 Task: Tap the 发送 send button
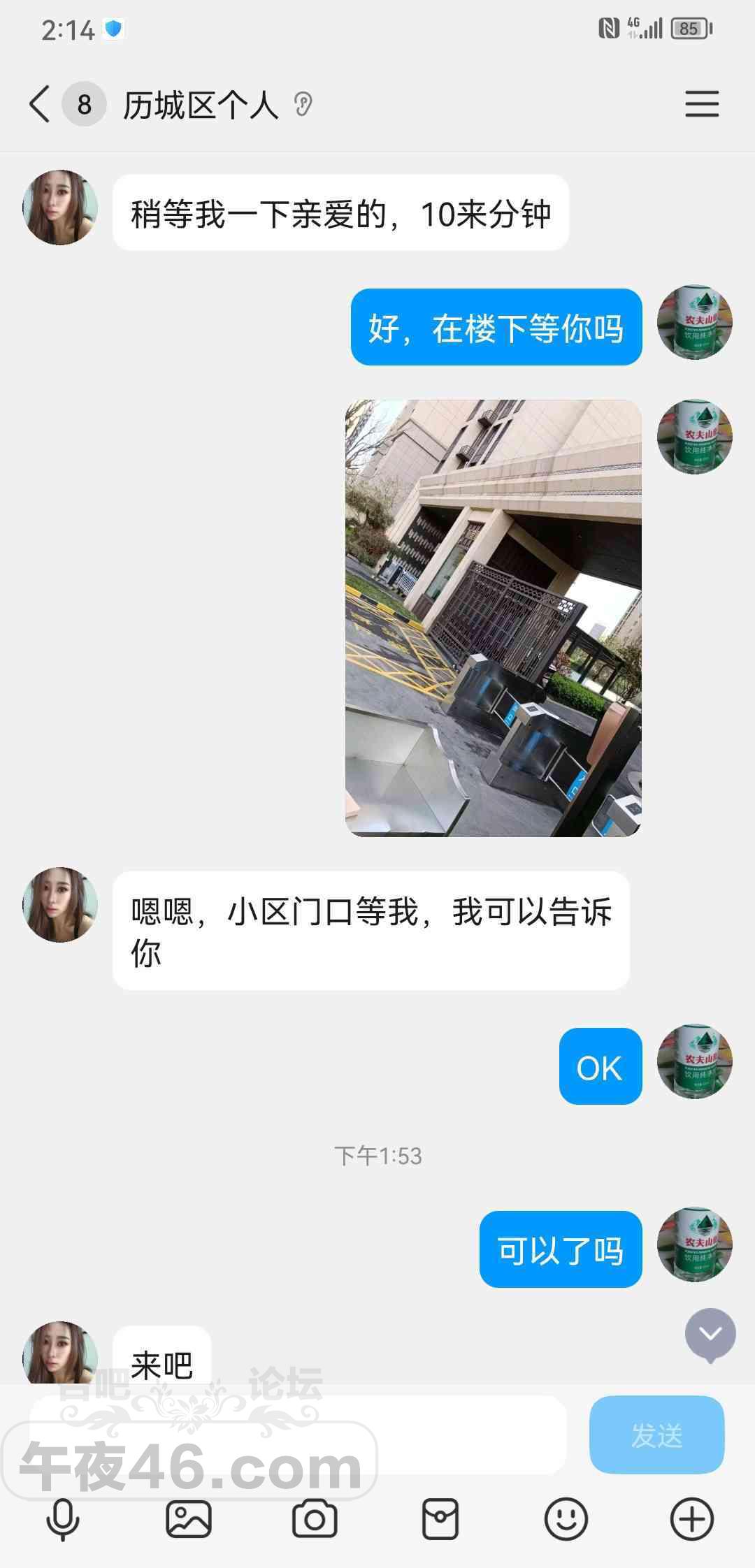tap(656, 1435)
